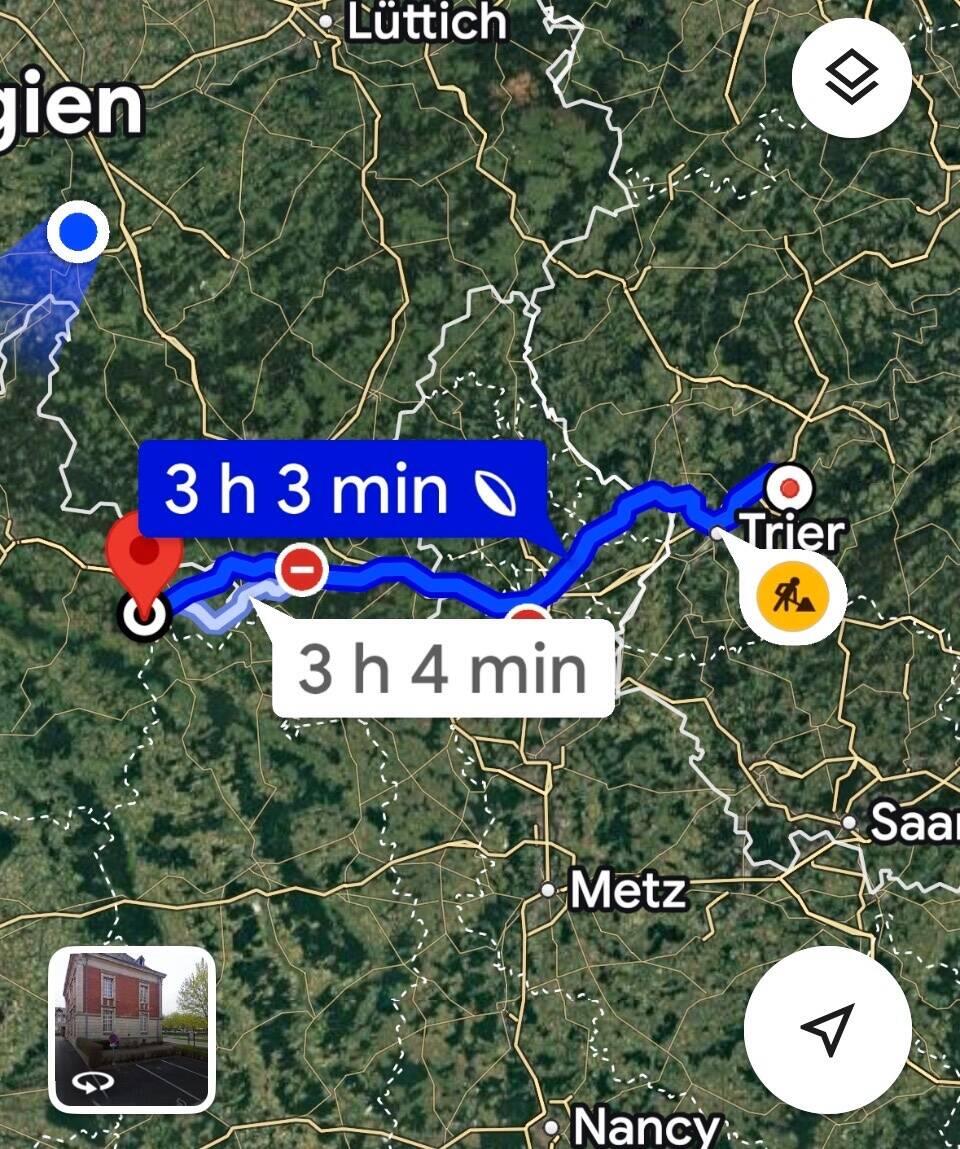
Task: Open the Street View thumbnail
Action: click(x=132, y=1029)
